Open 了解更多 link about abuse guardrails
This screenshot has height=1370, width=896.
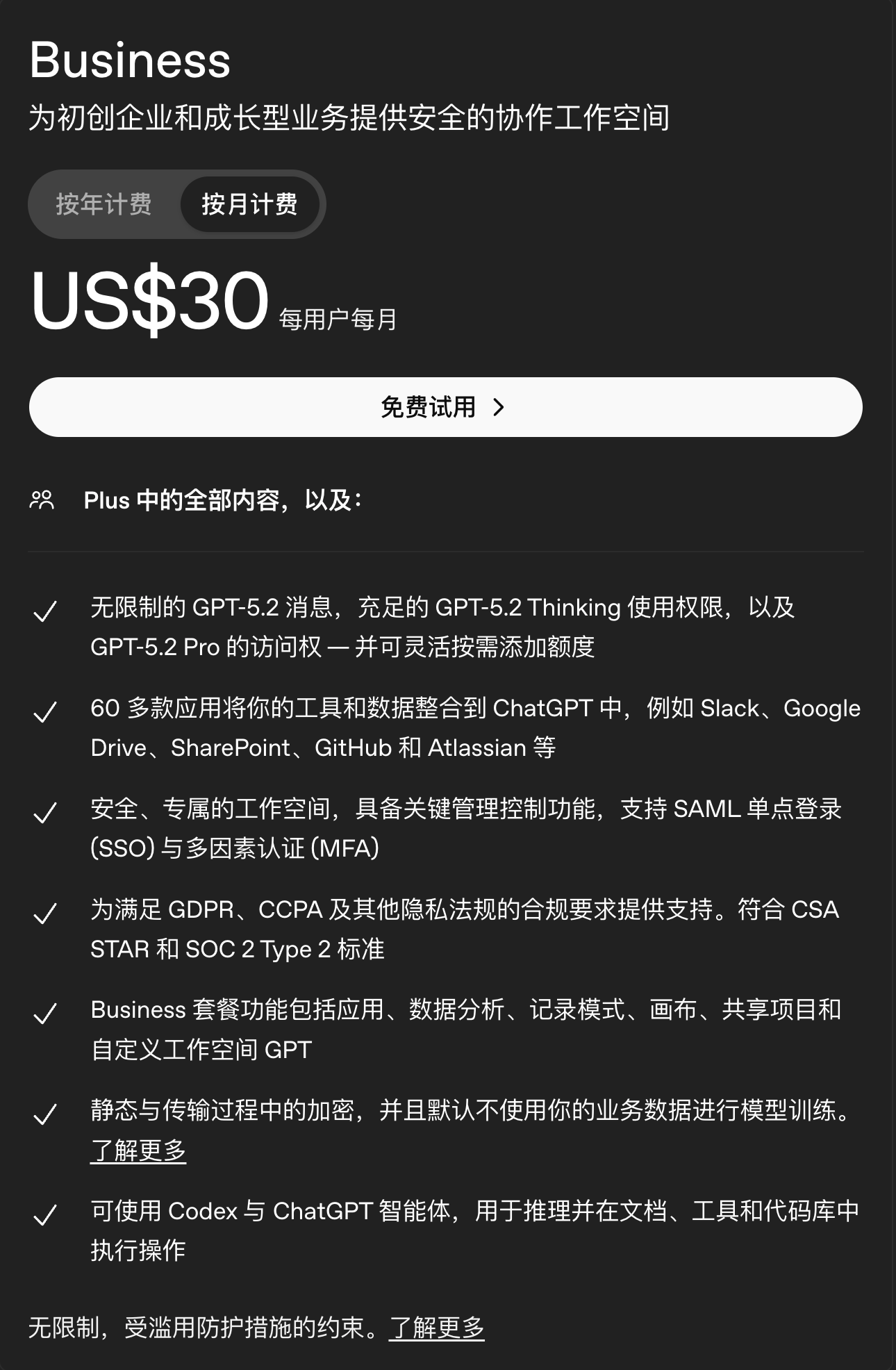(x=436, y=1328)
